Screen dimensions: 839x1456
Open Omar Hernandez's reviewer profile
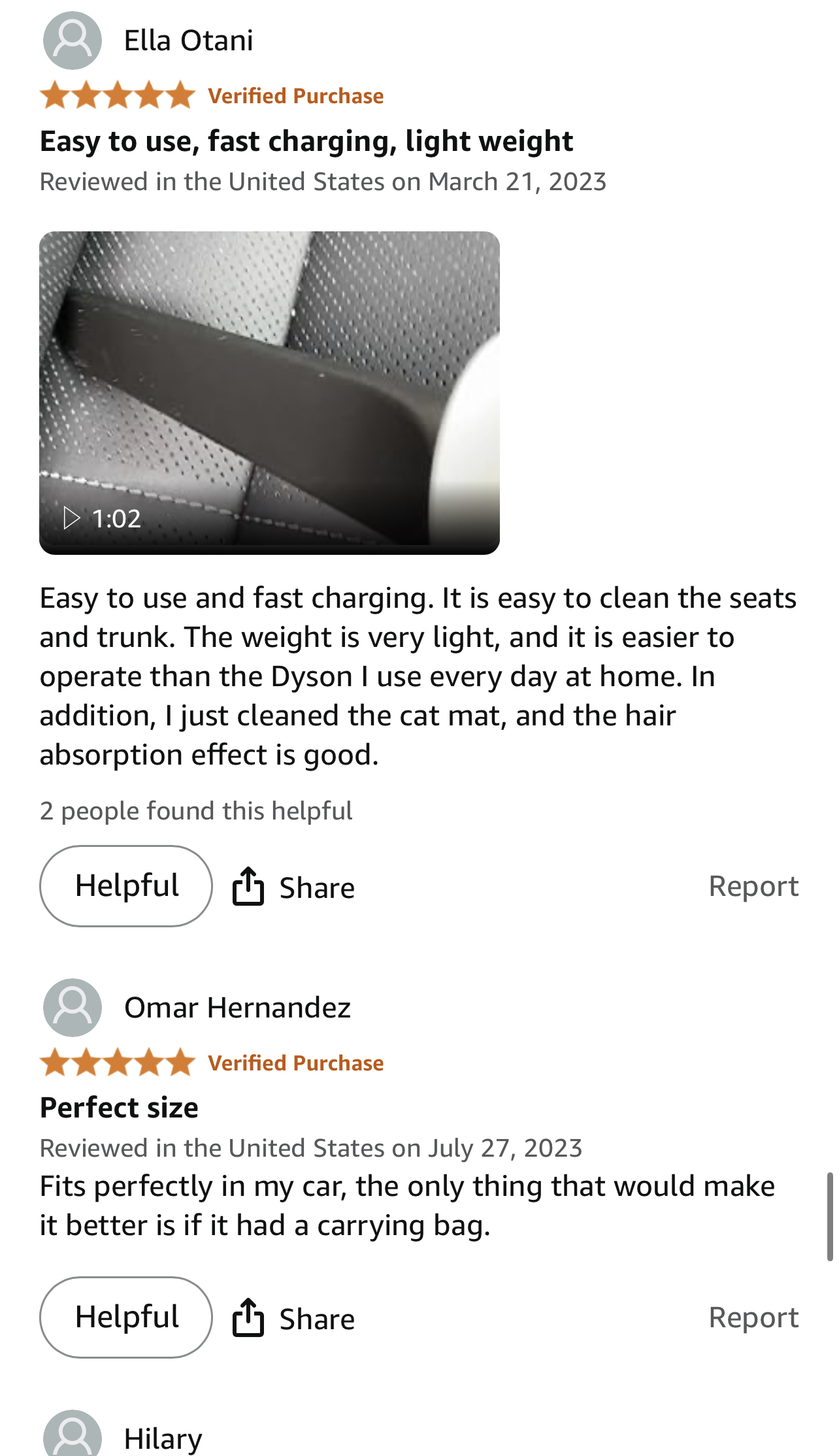(x=197, y=1008)
